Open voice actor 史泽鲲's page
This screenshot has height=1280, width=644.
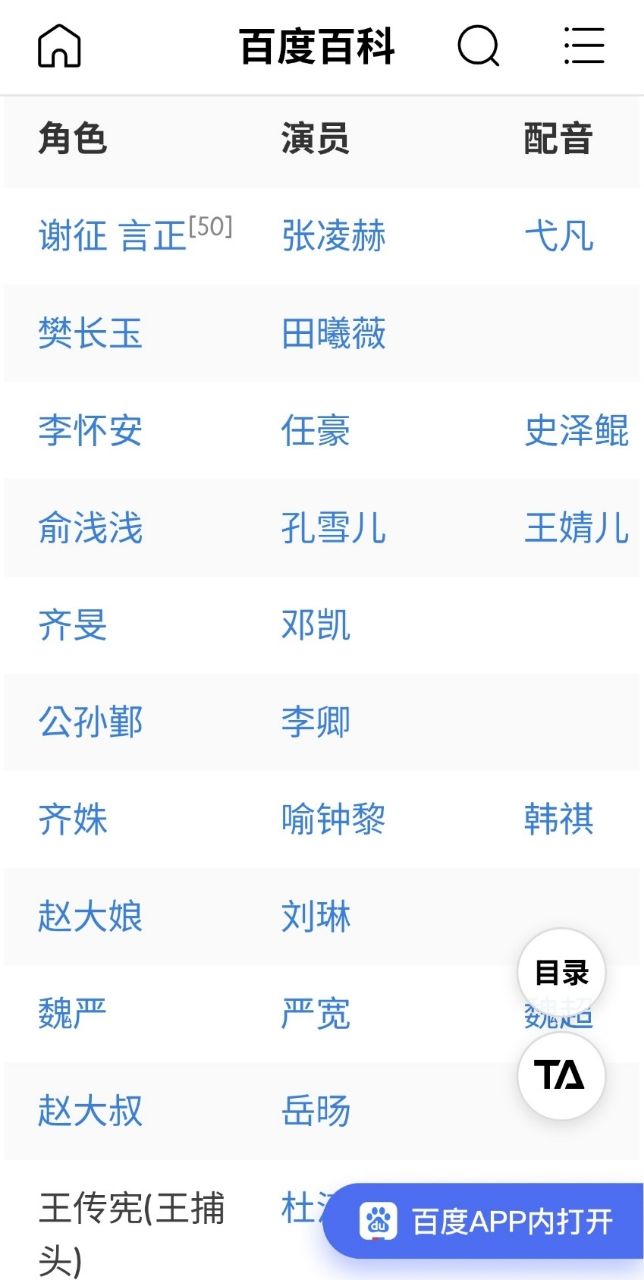click(576, 431)
